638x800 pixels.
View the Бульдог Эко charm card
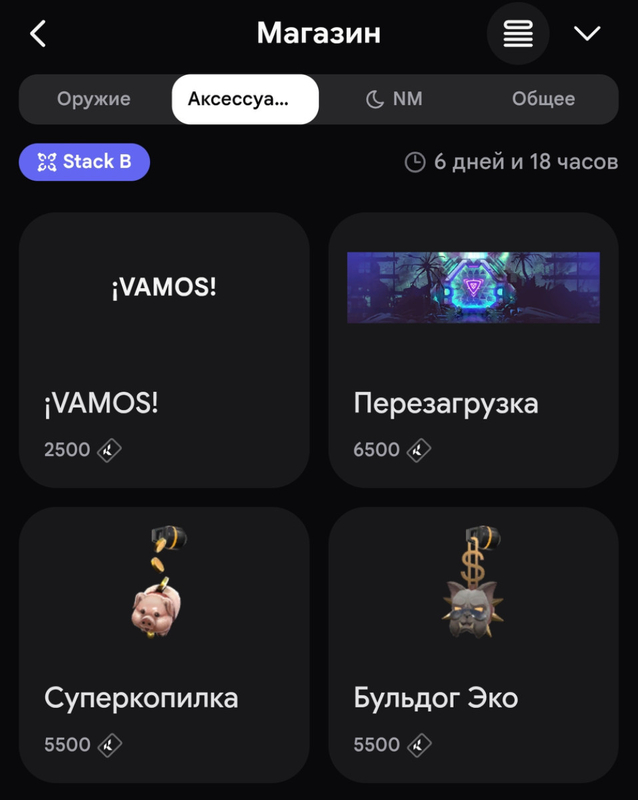coord(473,645)
